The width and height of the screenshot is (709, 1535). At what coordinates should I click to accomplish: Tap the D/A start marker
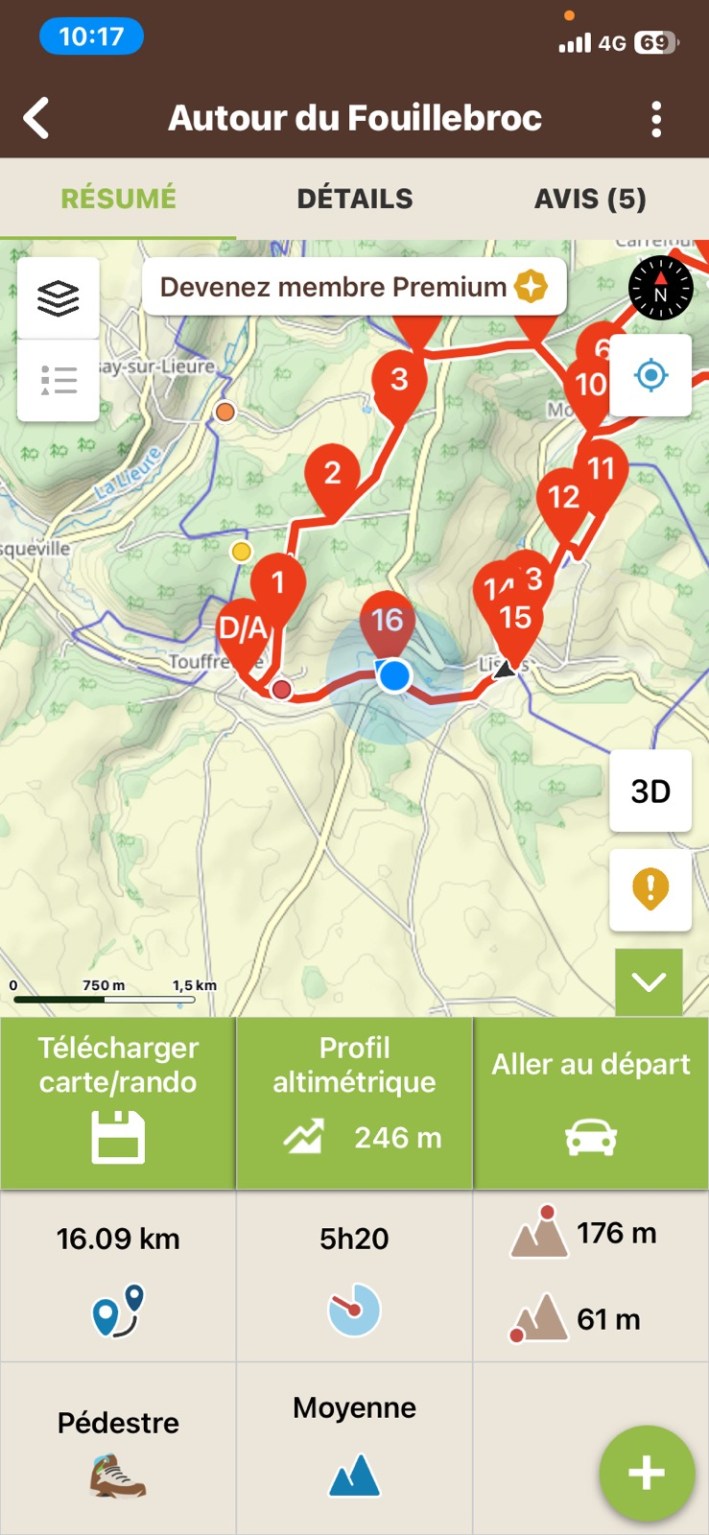pos(243,629)
